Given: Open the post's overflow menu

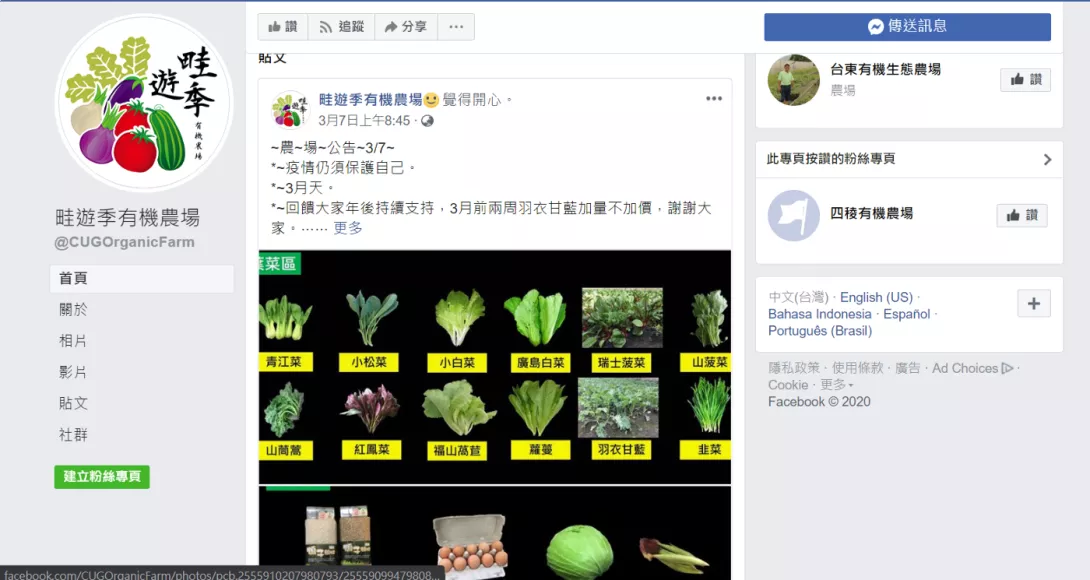Looking at the screenshot, I should 714,99.
